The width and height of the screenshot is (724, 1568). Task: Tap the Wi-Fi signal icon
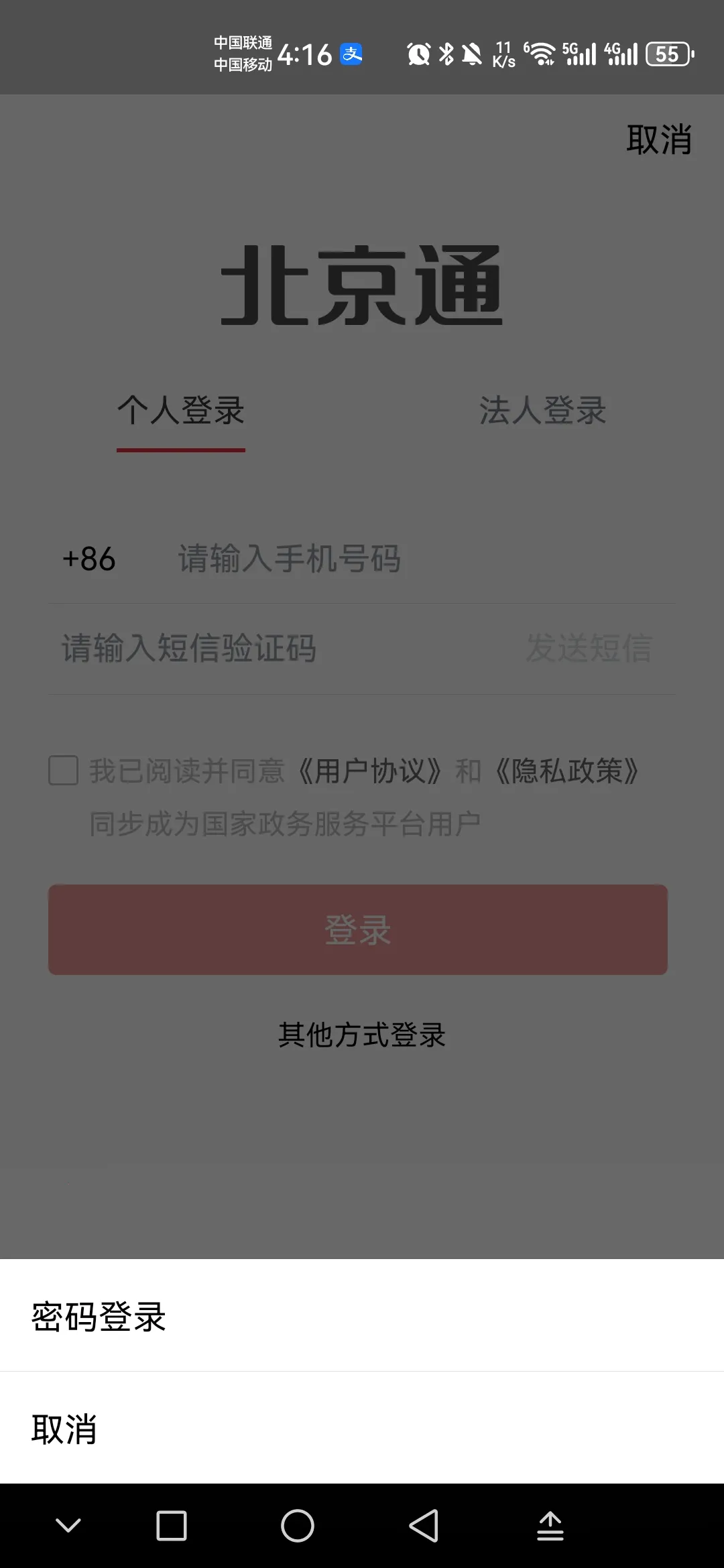pyautogui.click(x=540, y=52)
